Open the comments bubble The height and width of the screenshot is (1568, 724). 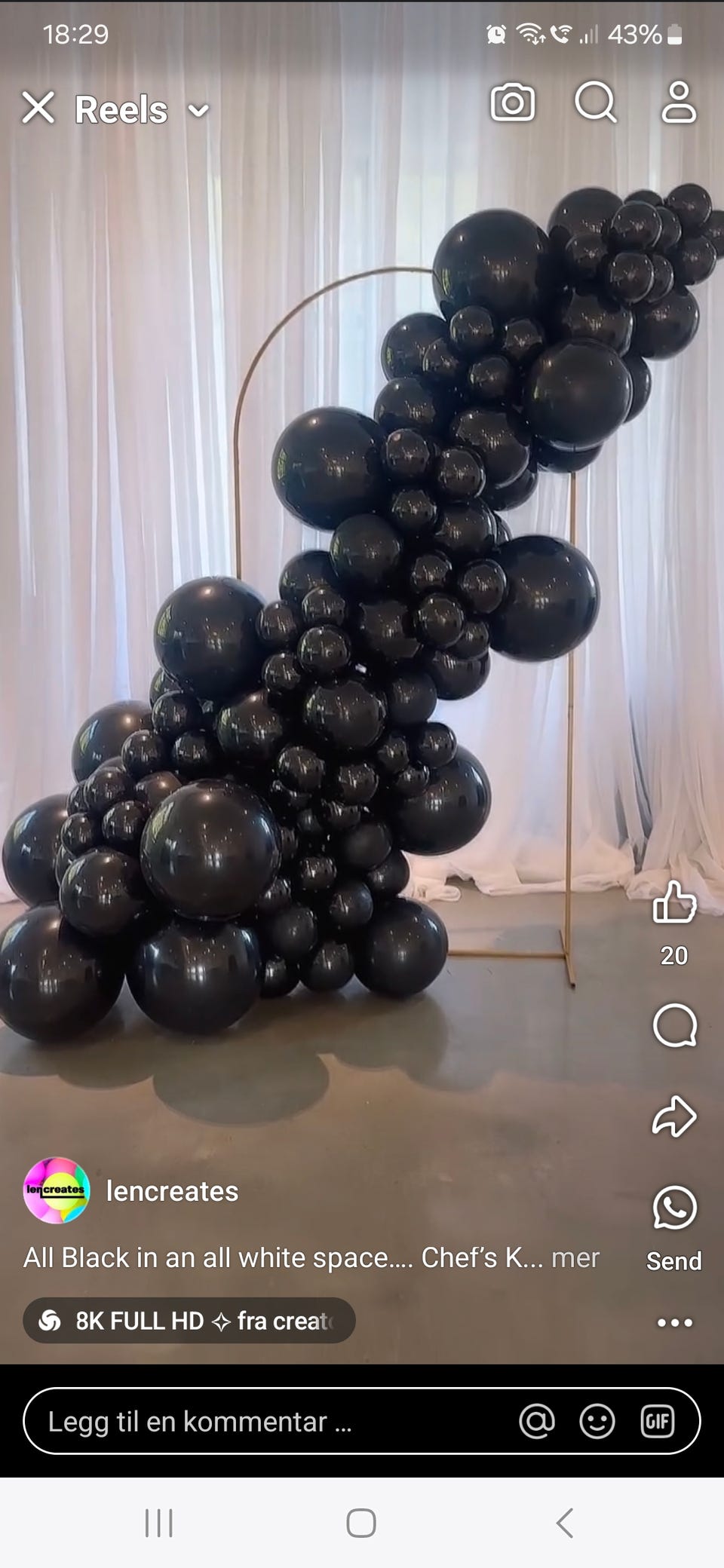(x=674, y=1025)
